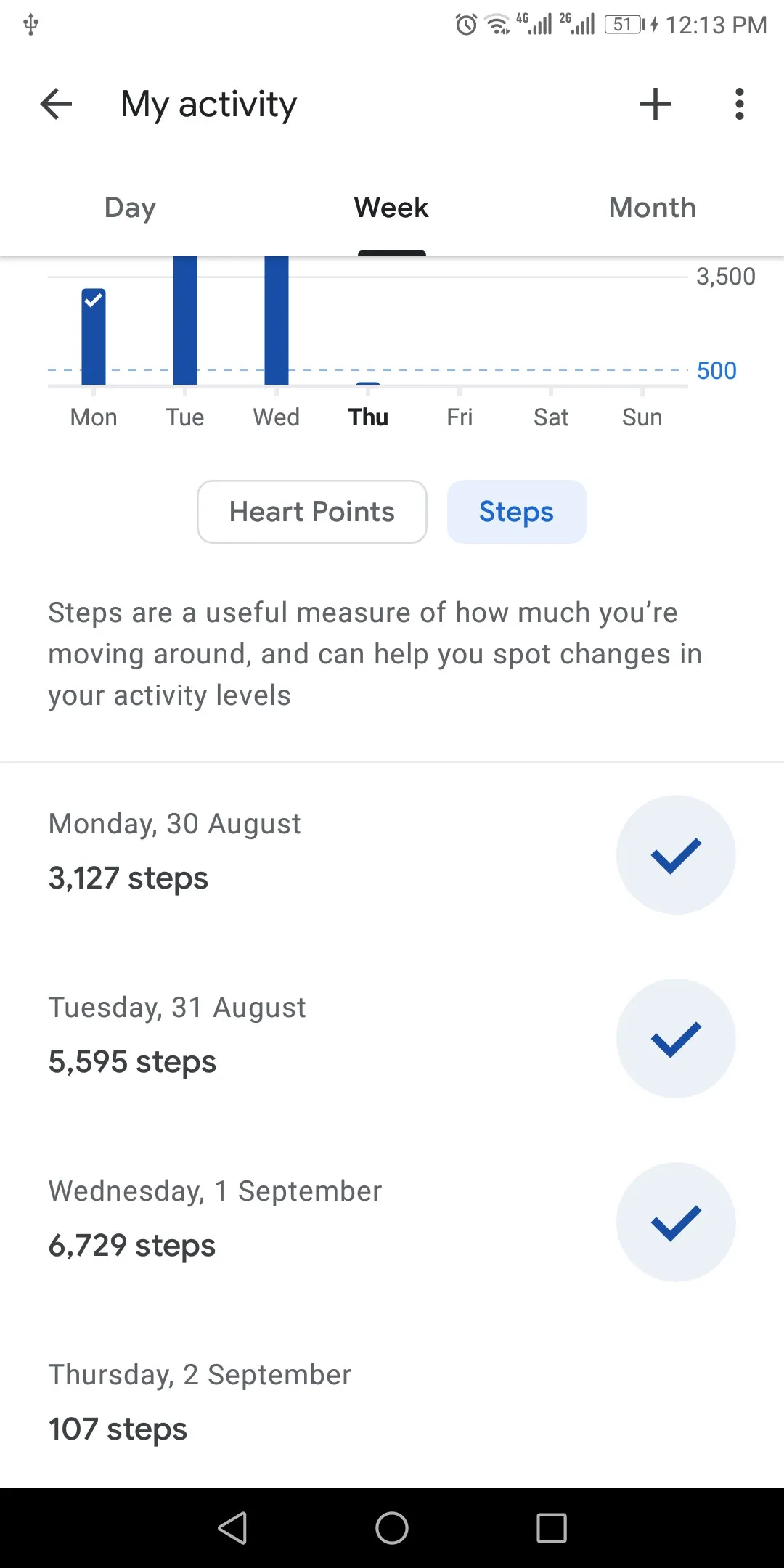Add a new activity with plus icon
The image size is (784, 1568).
tap(655, 104)
